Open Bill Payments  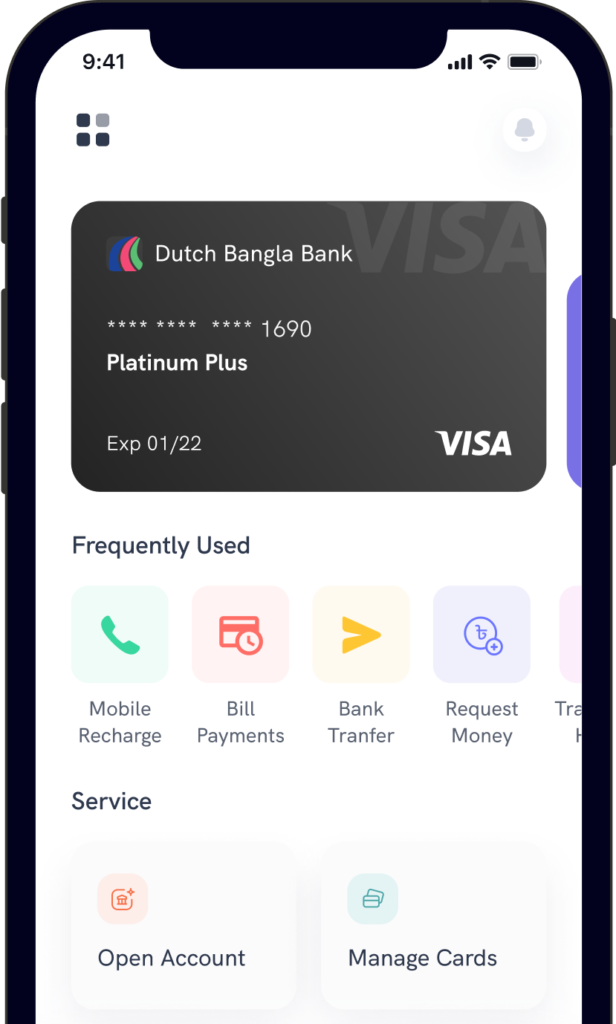click(240, 635)
